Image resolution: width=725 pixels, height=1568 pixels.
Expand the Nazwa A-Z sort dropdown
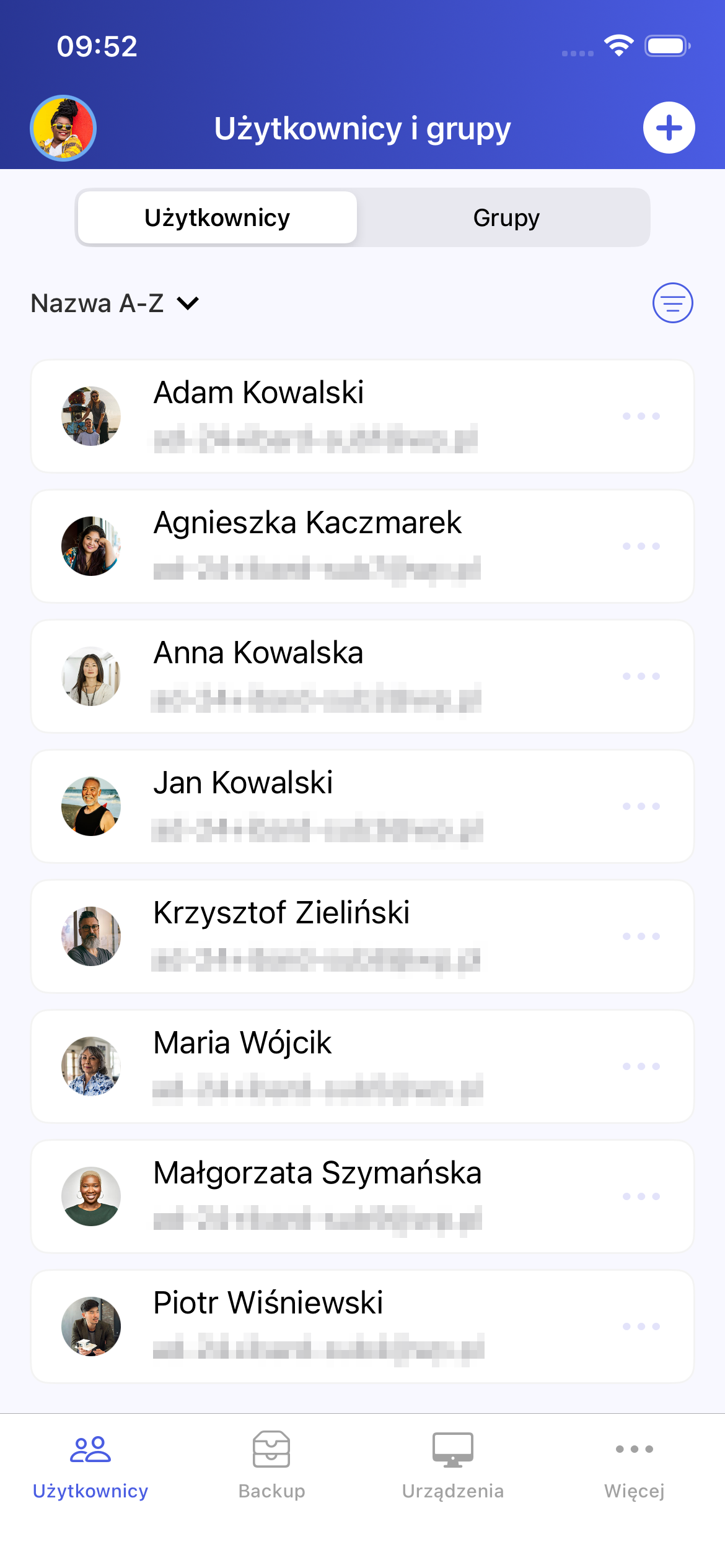click(115, 303)
